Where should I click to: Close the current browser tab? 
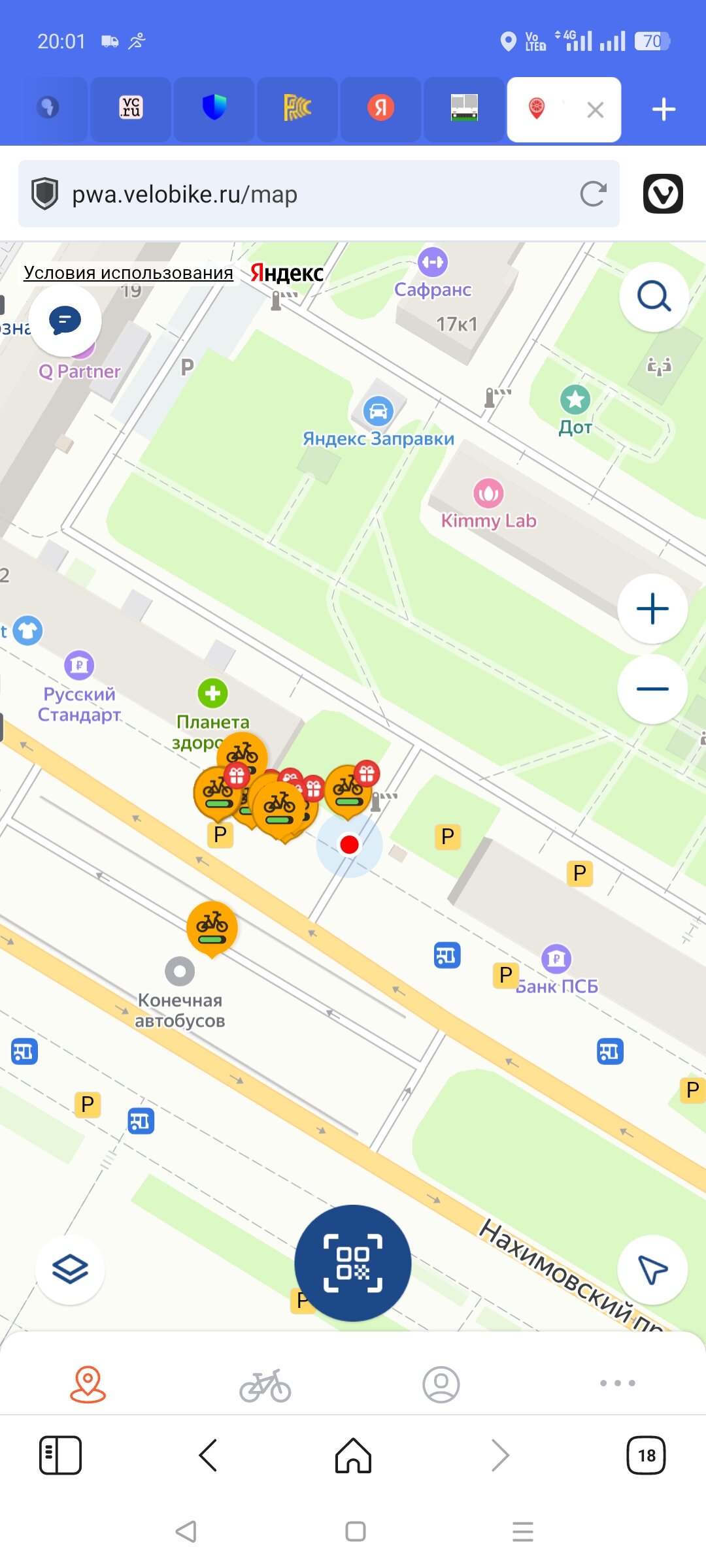point(595,110)
